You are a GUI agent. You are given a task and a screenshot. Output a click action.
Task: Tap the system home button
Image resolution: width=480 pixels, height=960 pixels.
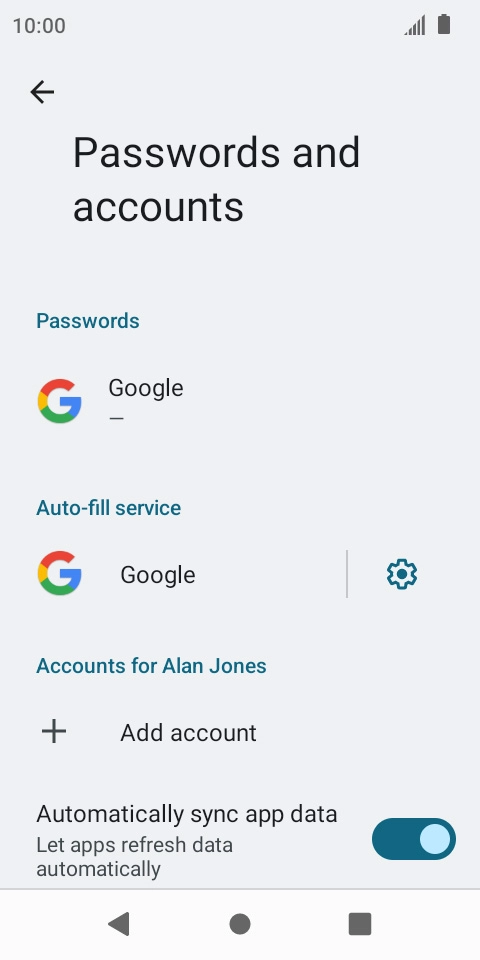240,924
